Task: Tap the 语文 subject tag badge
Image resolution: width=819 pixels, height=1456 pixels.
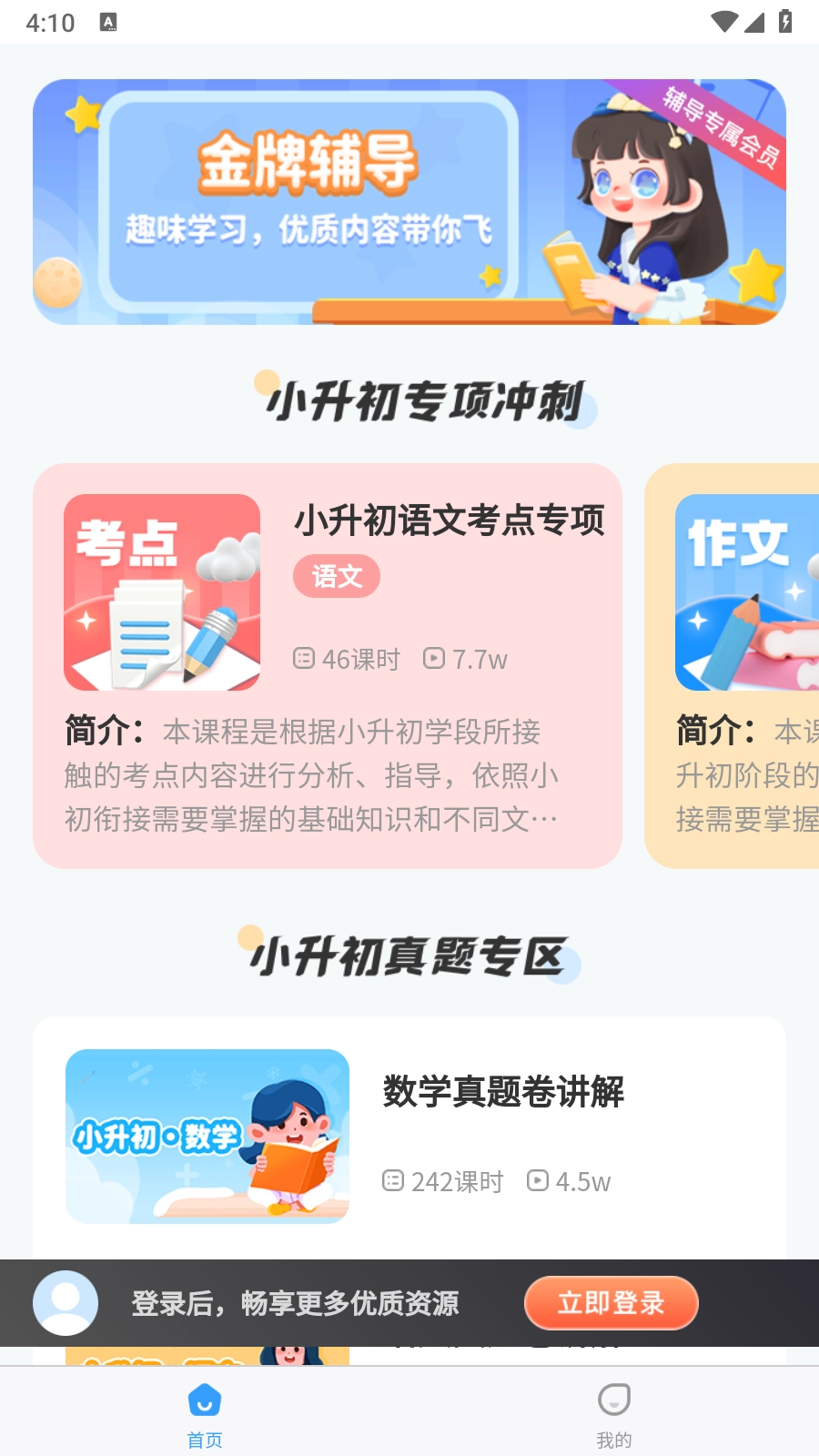Action: (336, 576)
